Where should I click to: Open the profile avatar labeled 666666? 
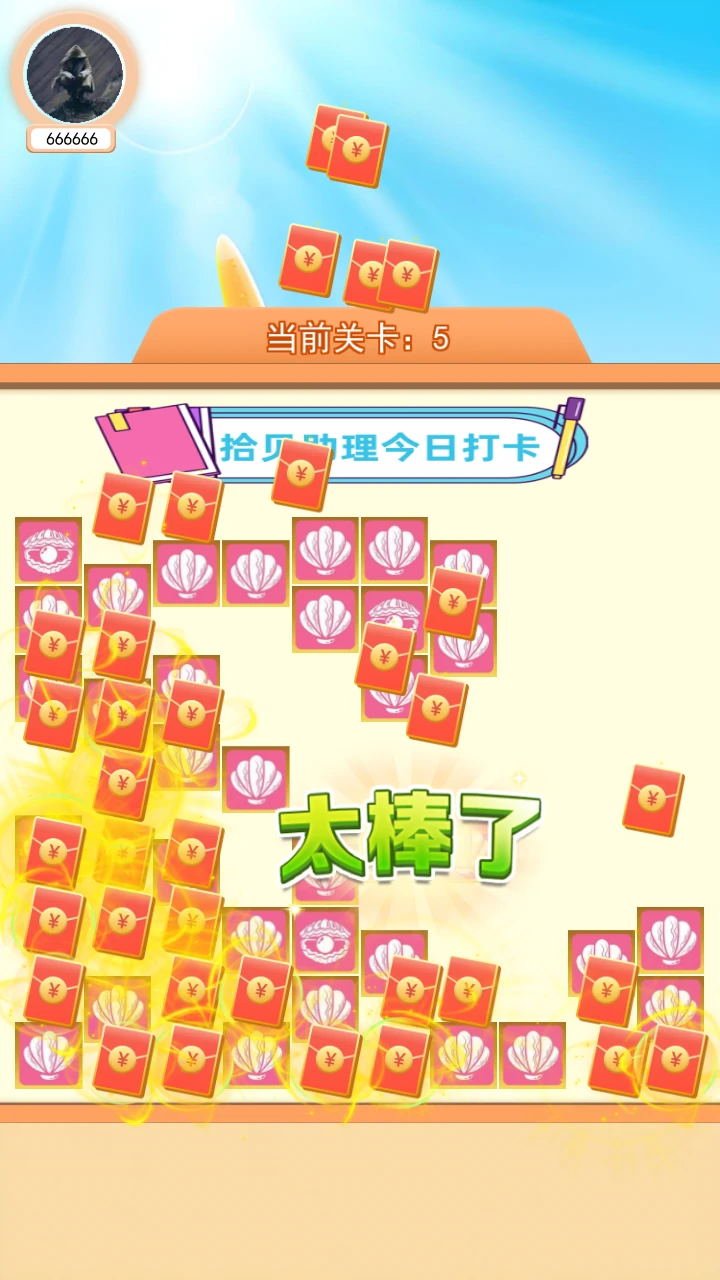74,76
